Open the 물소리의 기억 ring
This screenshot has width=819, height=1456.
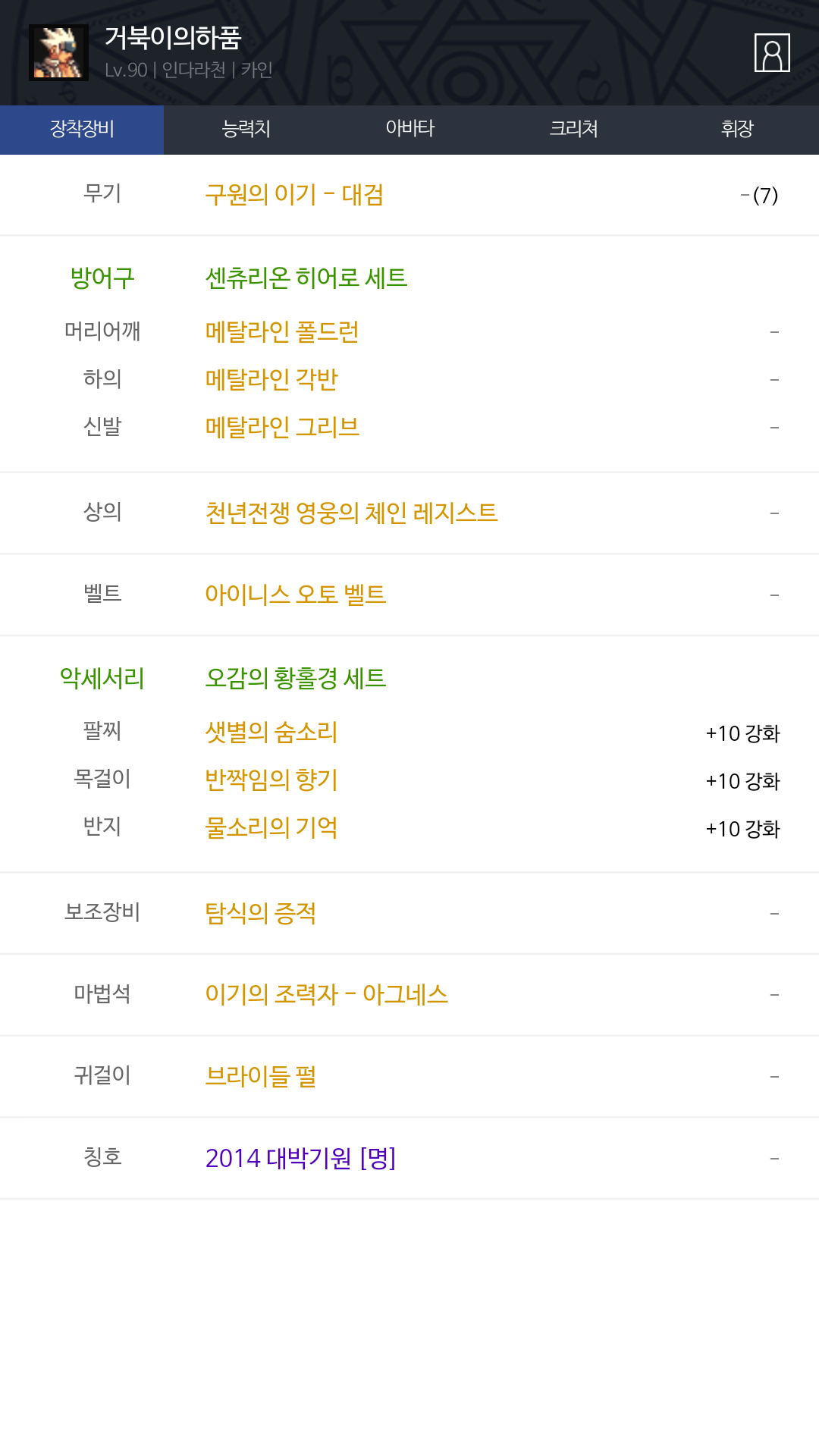coord(271,827)
